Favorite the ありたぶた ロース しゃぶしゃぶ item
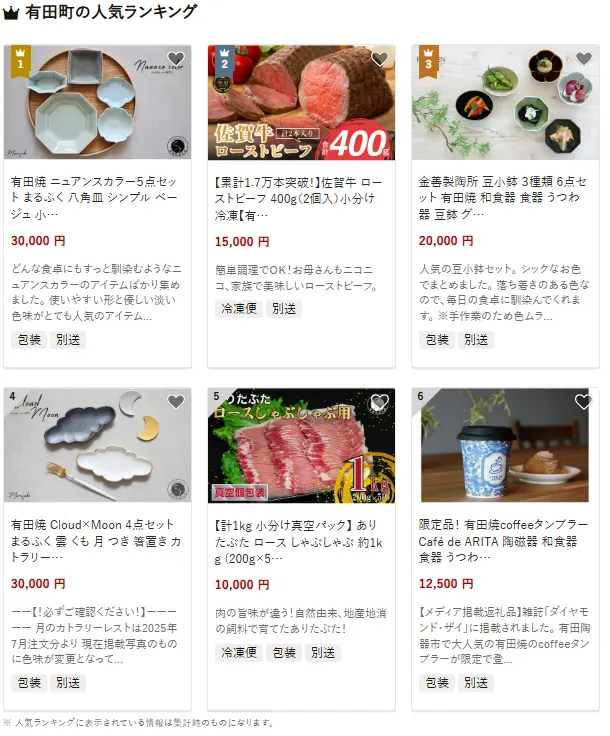The height and width of the screenshot is (736, 610). click(380, 402)
